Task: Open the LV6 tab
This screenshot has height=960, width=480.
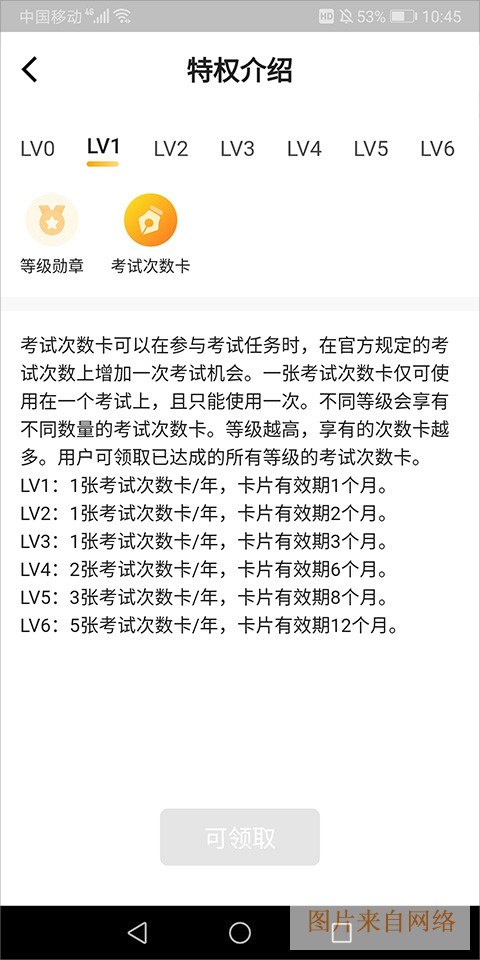Action: pyautogui.click(x=437, y=149)
